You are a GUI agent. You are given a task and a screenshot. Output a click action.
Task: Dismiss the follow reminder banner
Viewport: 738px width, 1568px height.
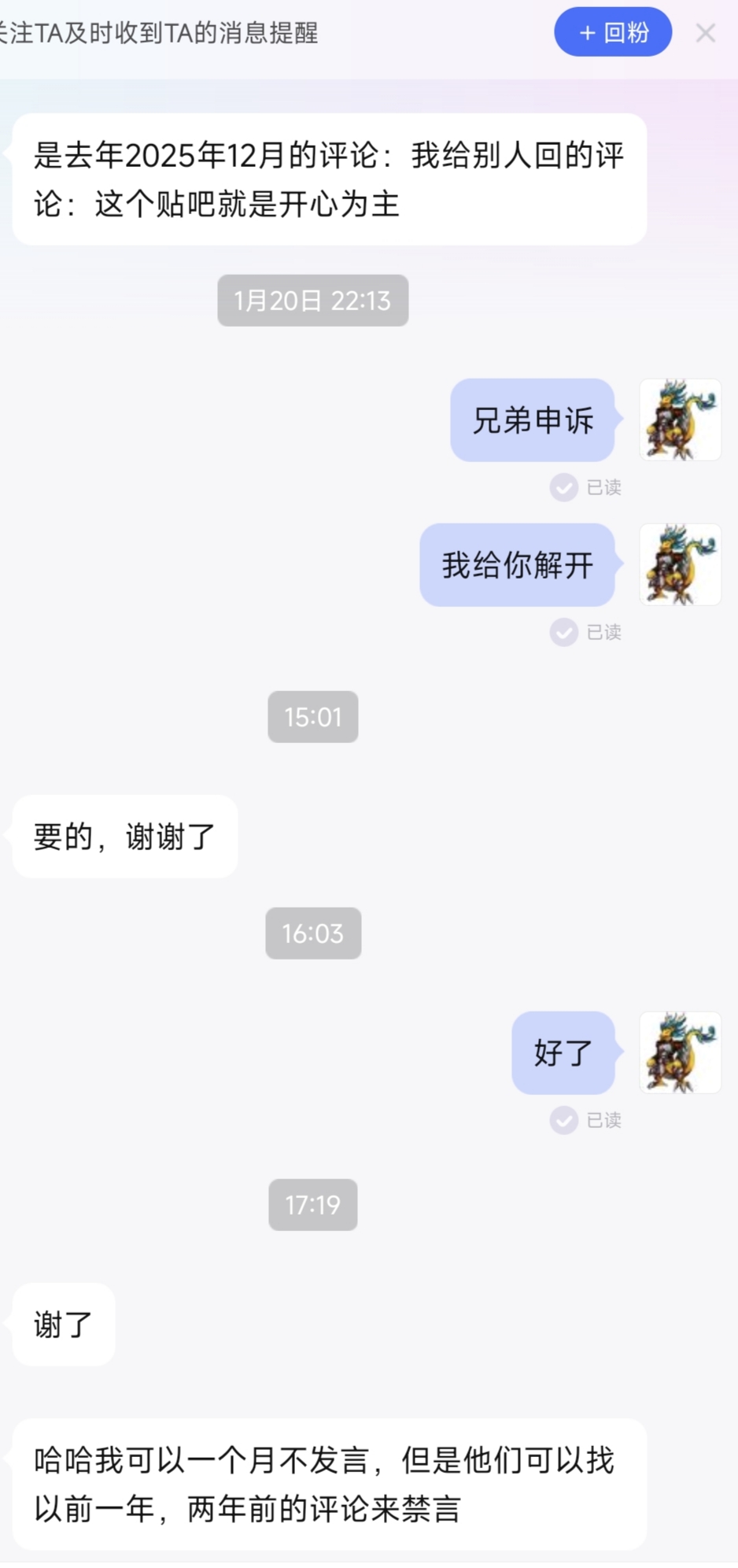pyautogui.click(x=706, y=33)
